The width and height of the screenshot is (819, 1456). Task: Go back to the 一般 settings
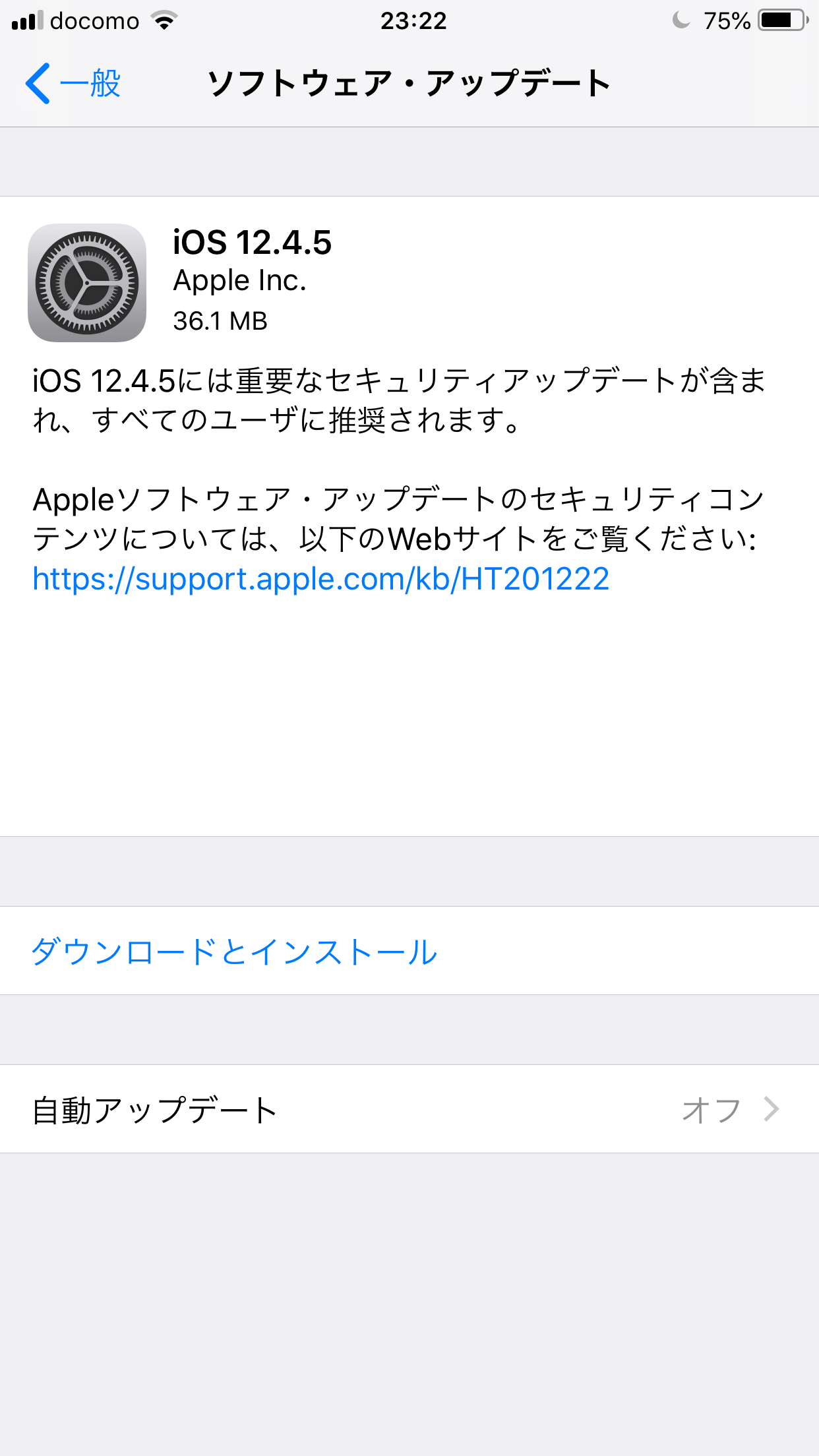click(x=73, y=84)
